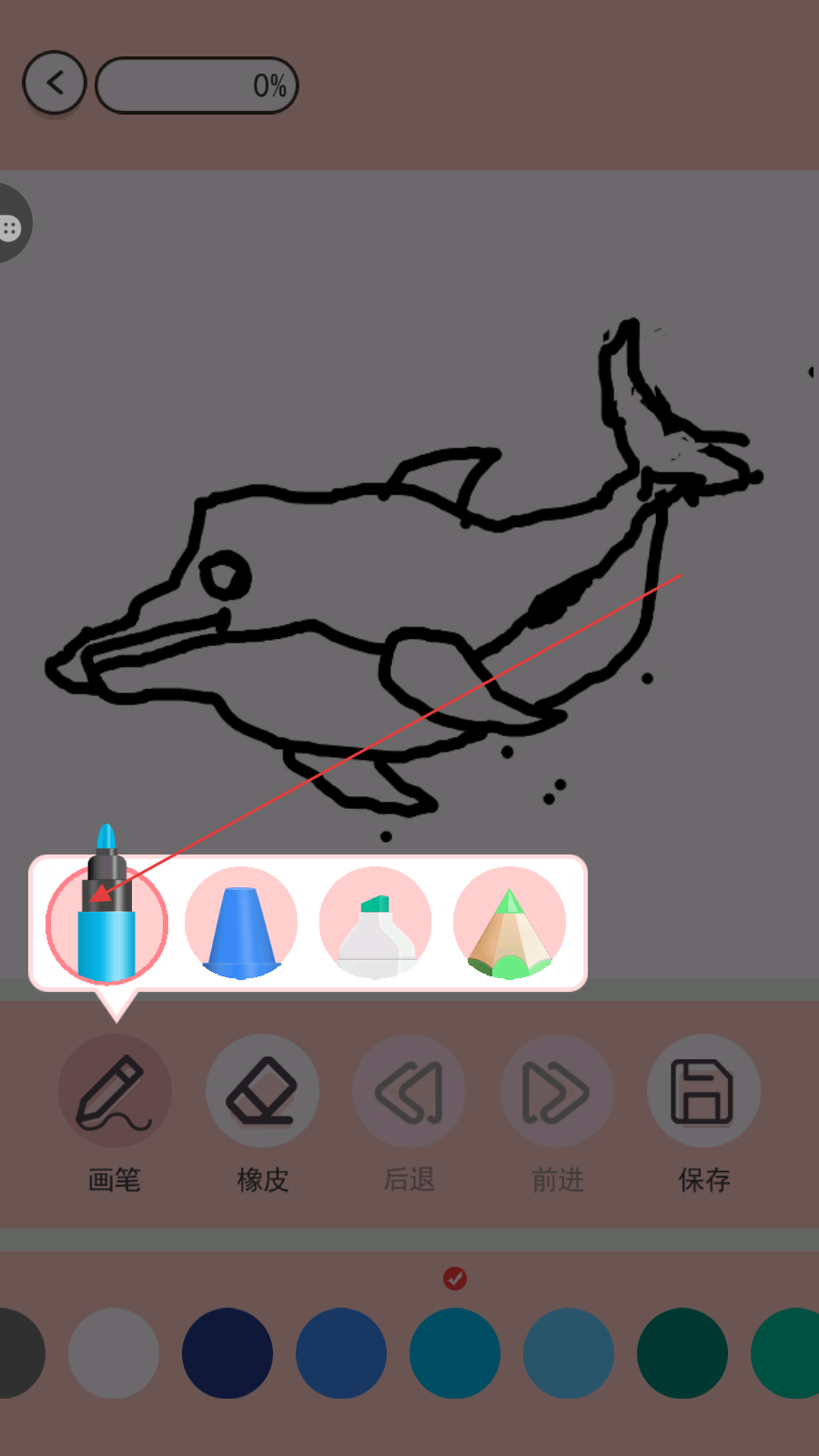Select the blue marker pen brush
The image size is (819, 1456).
pyautogui.click(x=106, y=923)
